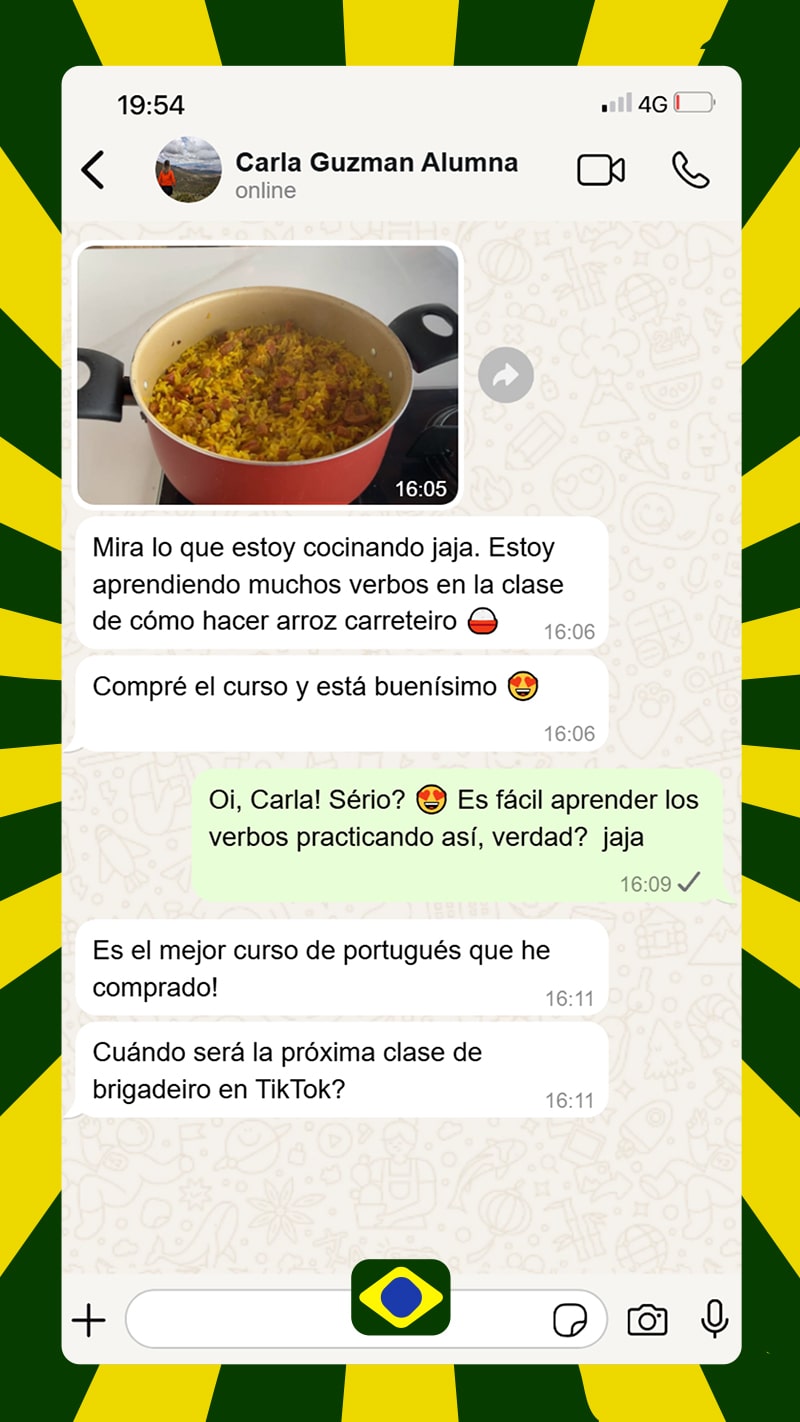Tap the back arrow to leave the chat
Viewport: 800px width, 1422px height.
click(x=93, y=170)
